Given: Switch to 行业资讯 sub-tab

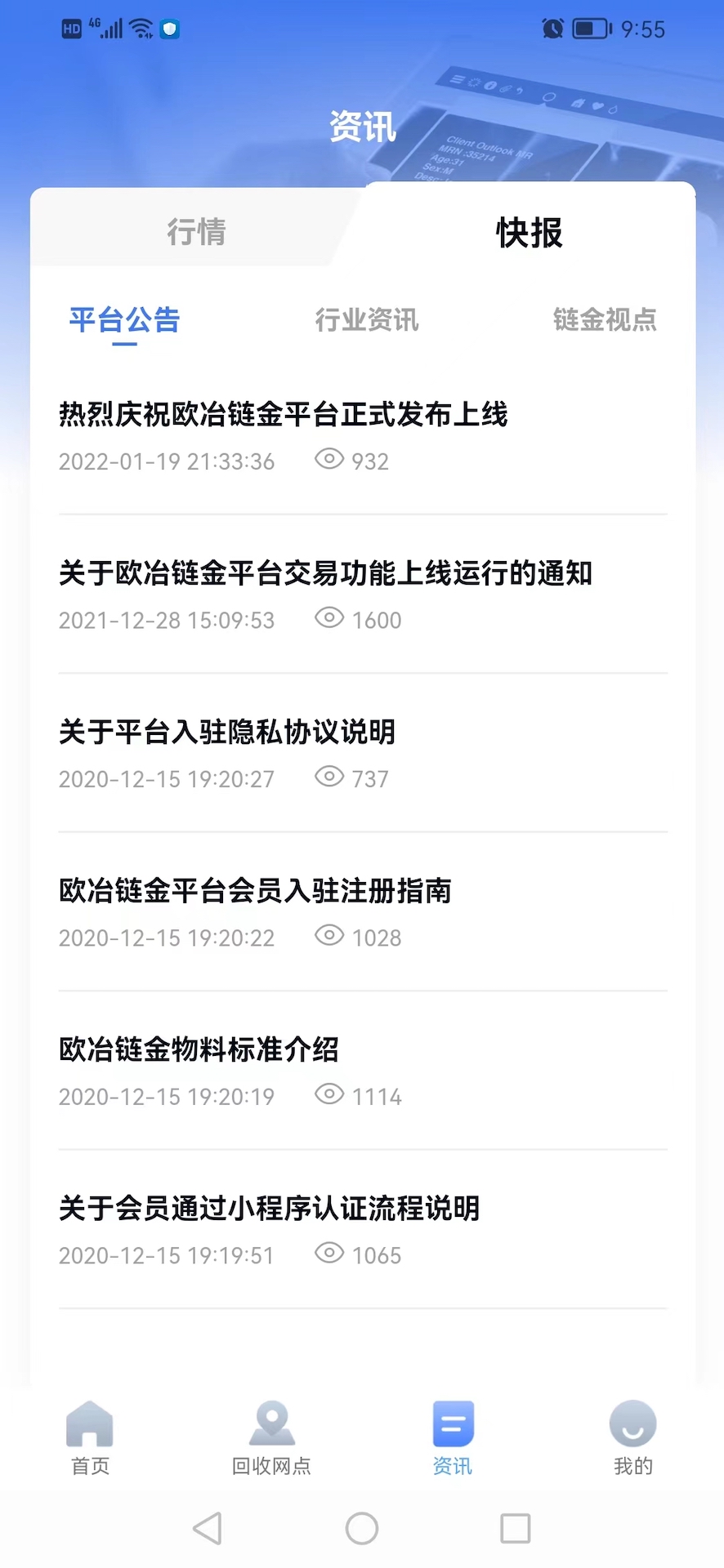Looking at the screenshot, I should tap(367, 319).
